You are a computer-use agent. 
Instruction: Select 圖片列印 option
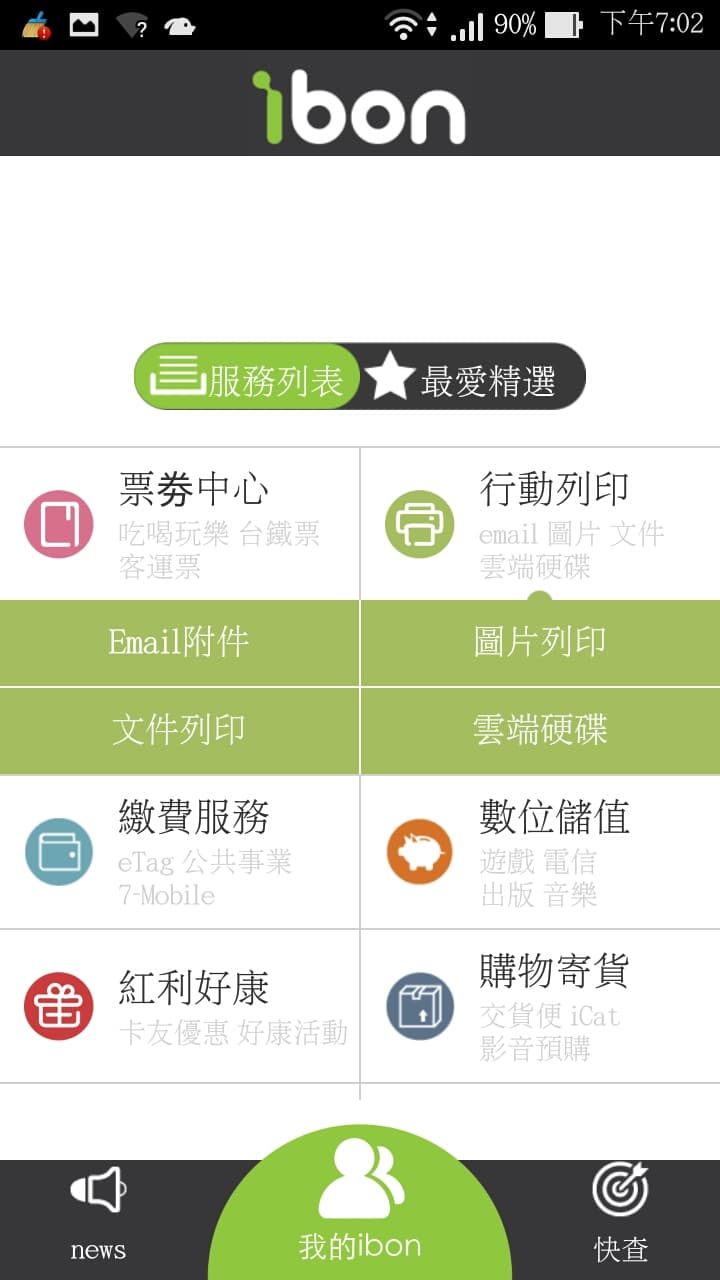pyautogui.click(x=540, y=643)
